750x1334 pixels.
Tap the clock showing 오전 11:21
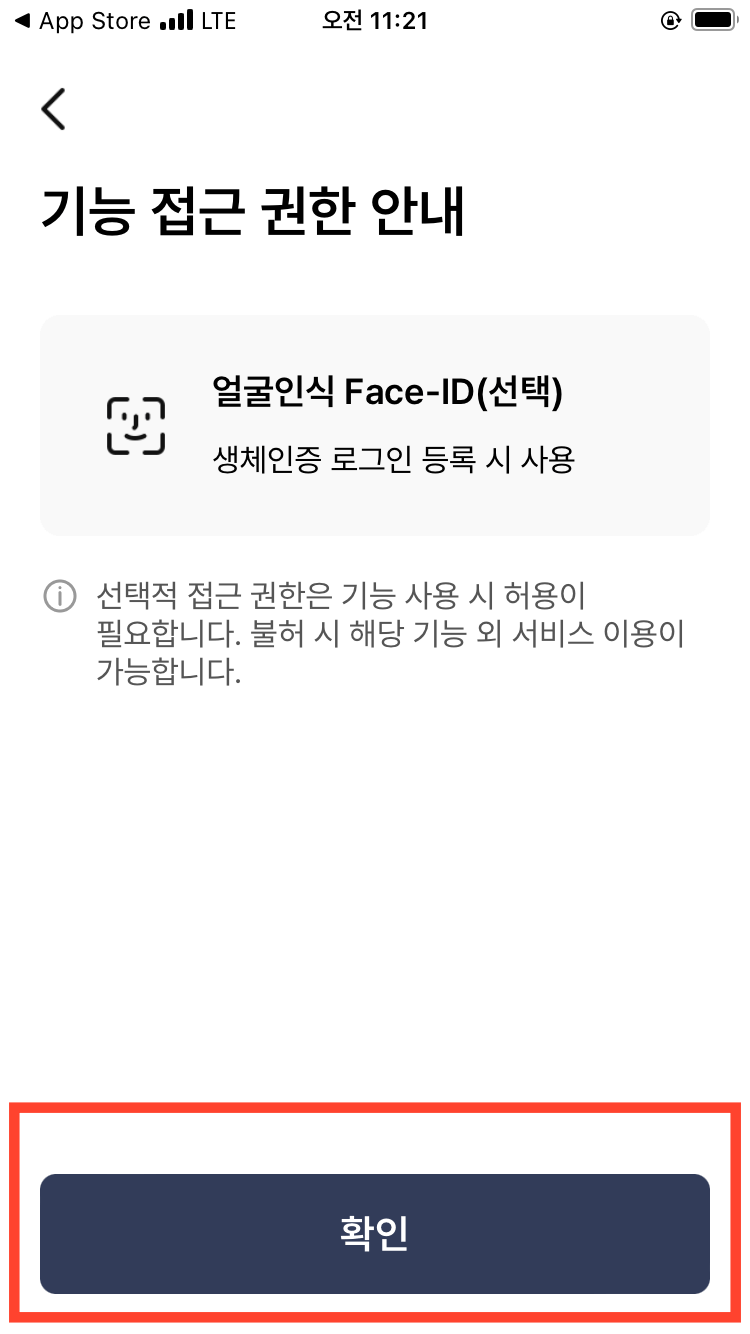(374, 20)
